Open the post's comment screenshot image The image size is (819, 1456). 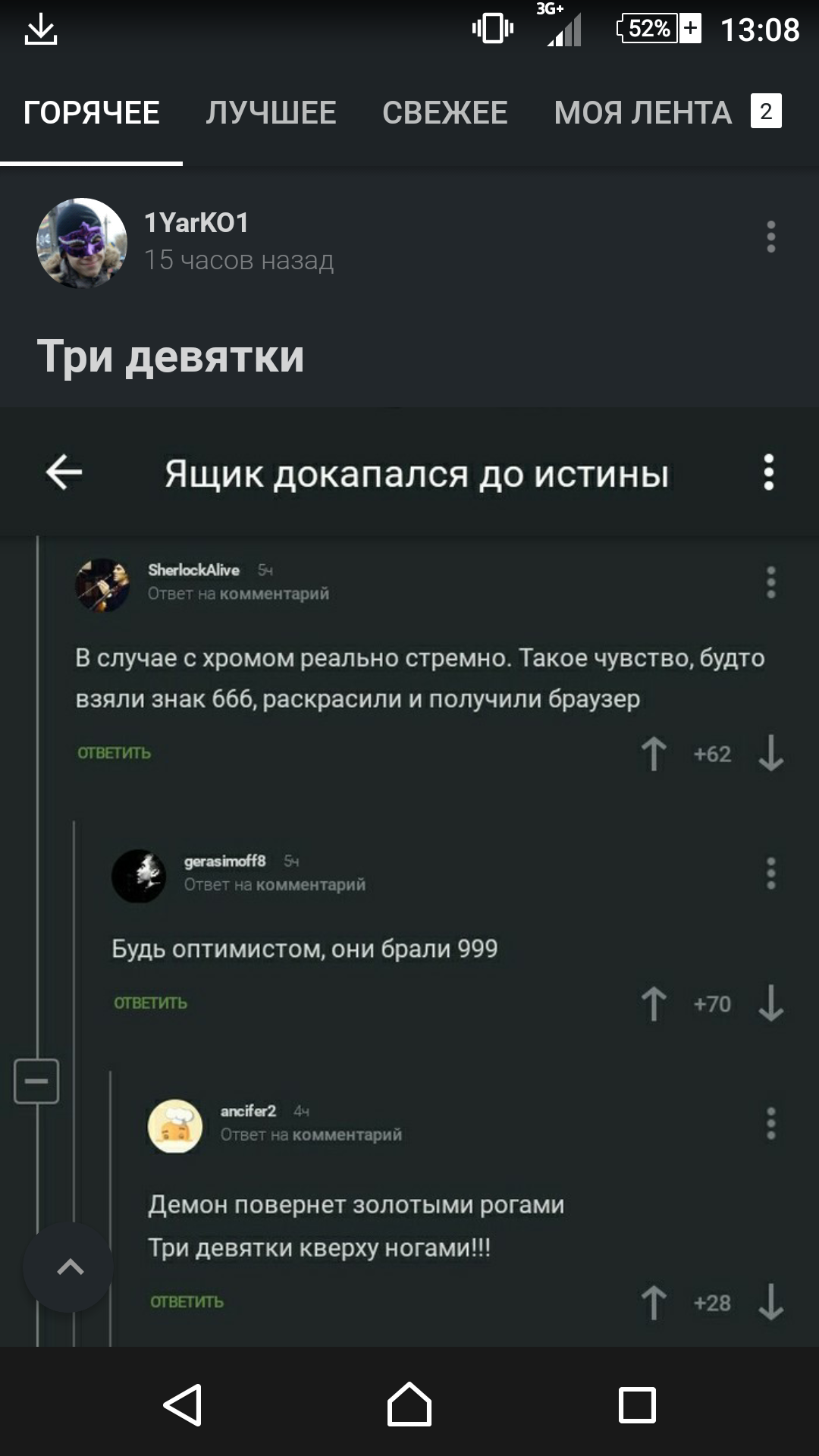pyautogui.click(x=409, y=872)
